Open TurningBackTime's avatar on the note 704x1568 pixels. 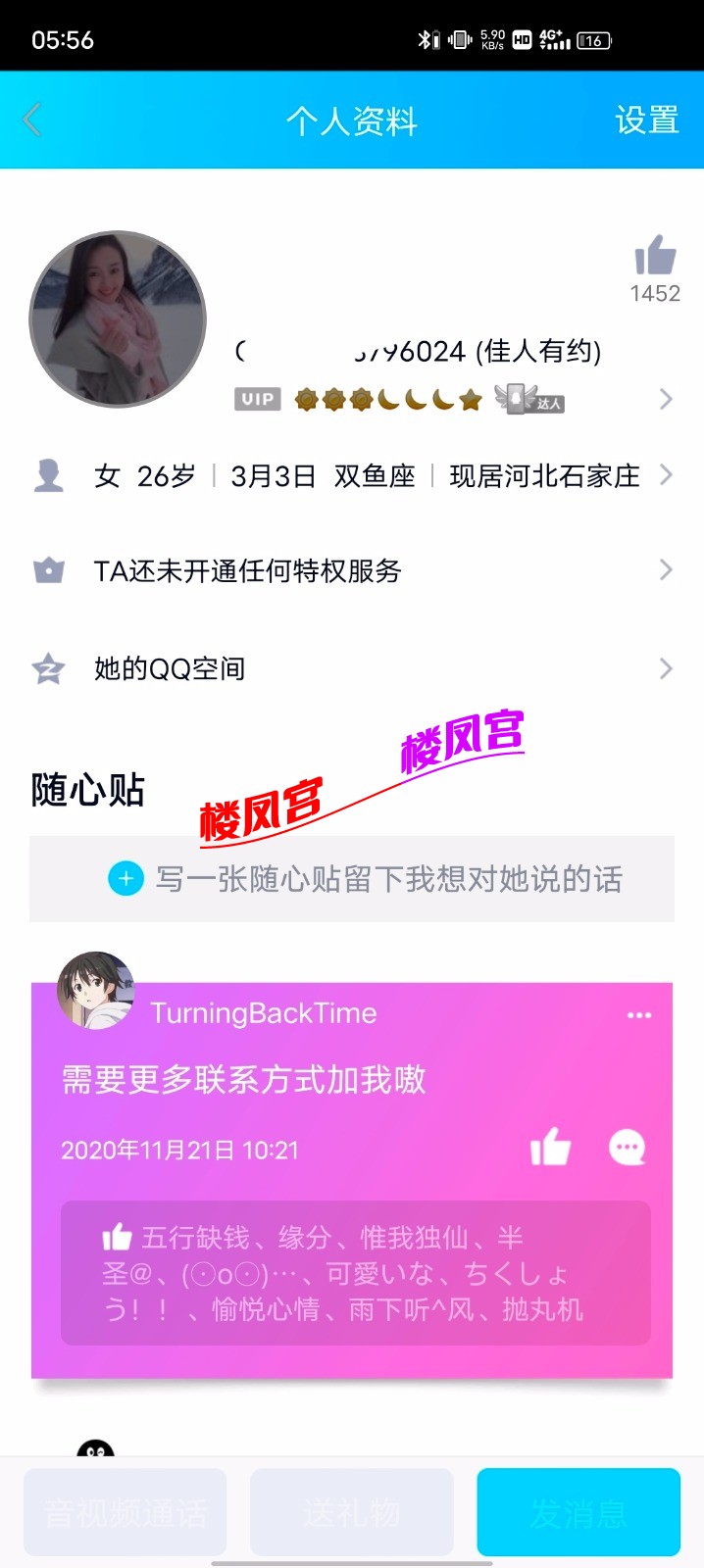tap(95, 990)
